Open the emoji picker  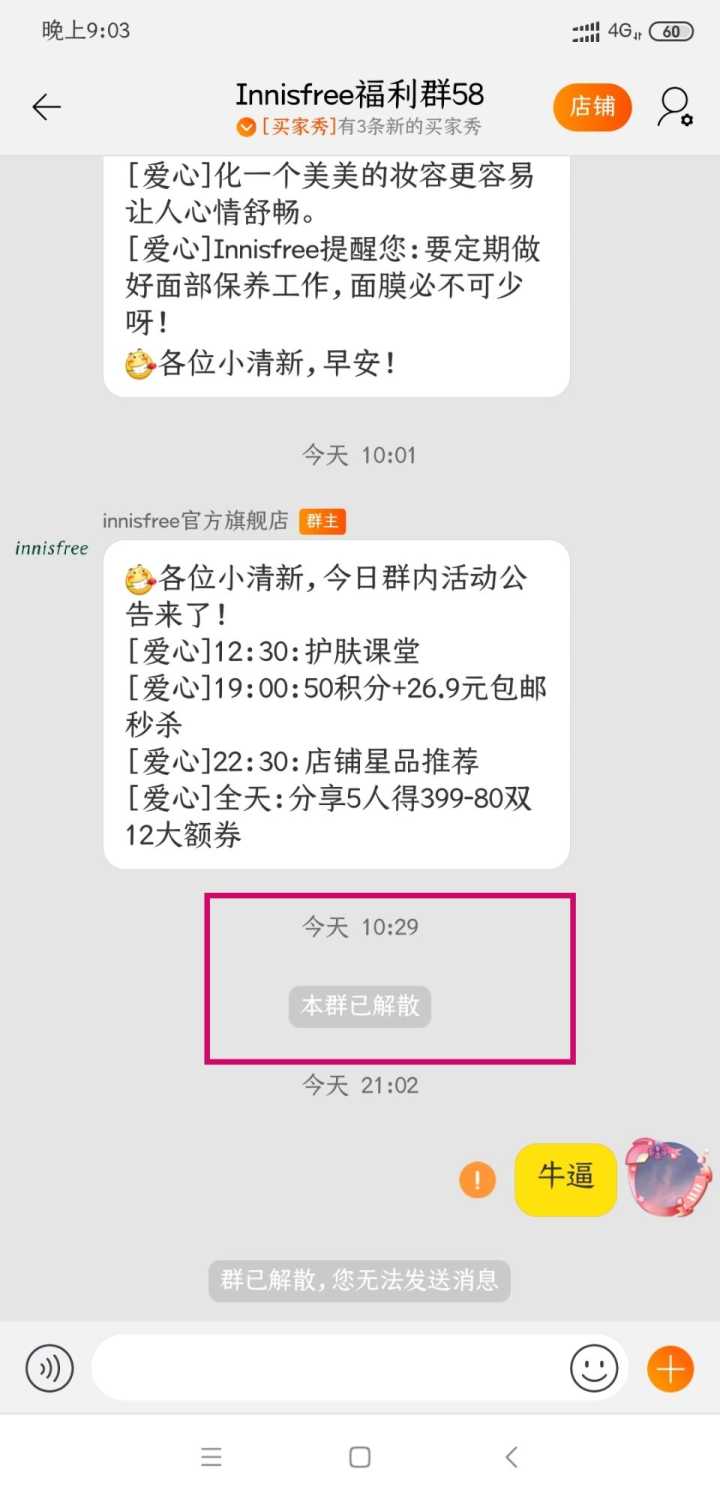(594, 1368)
